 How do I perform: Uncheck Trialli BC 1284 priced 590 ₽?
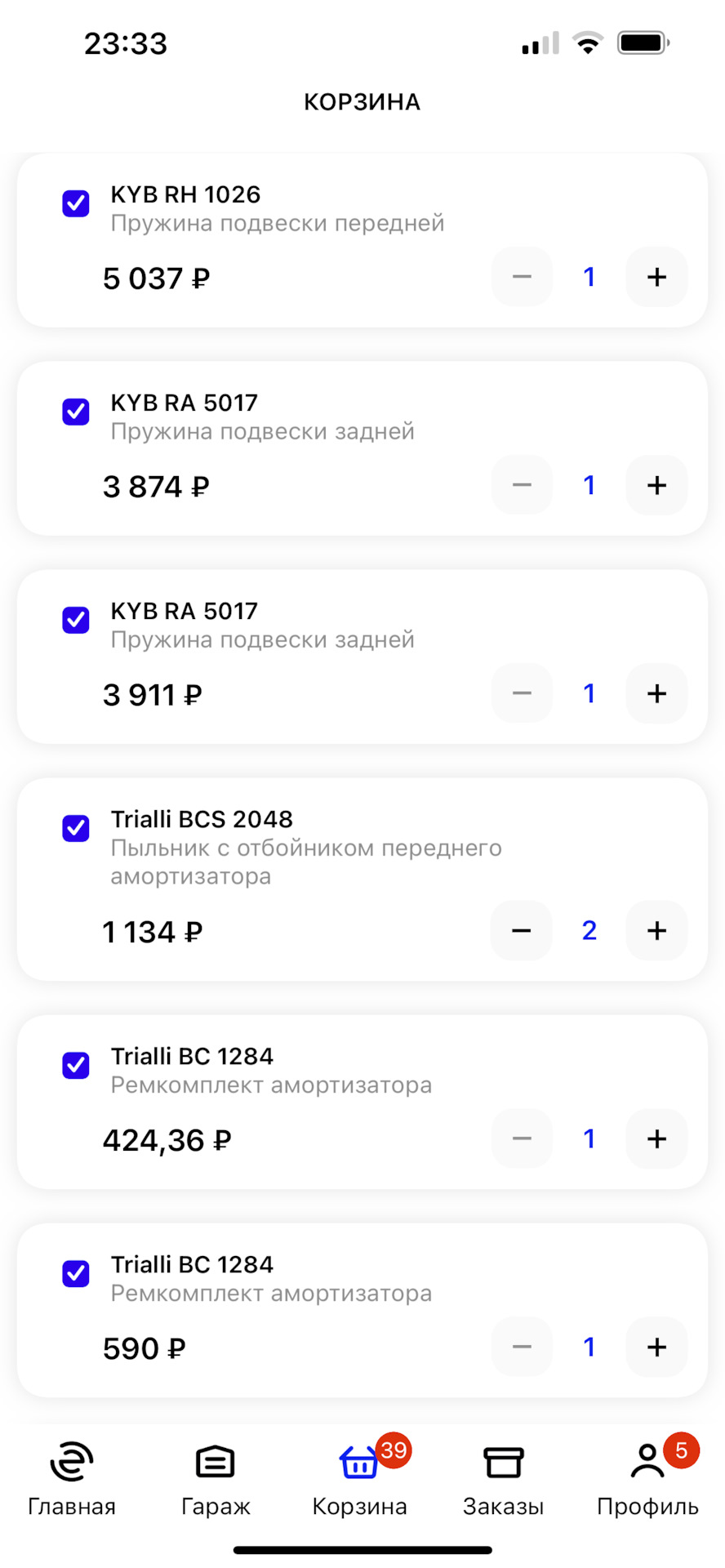(x=75, y=1273)
